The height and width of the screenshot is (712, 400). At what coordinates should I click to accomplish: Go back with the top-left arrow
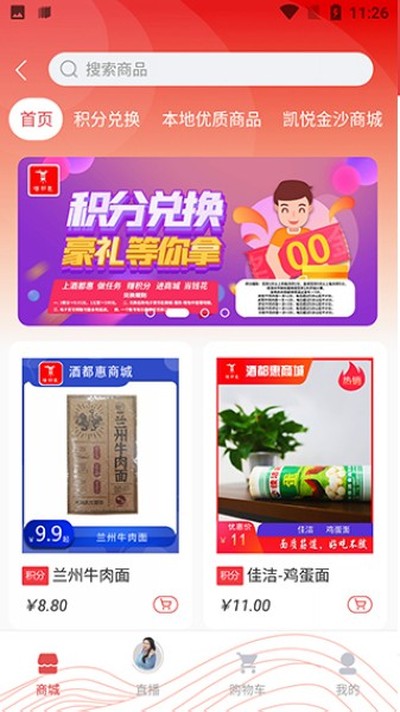coord(21,70)
